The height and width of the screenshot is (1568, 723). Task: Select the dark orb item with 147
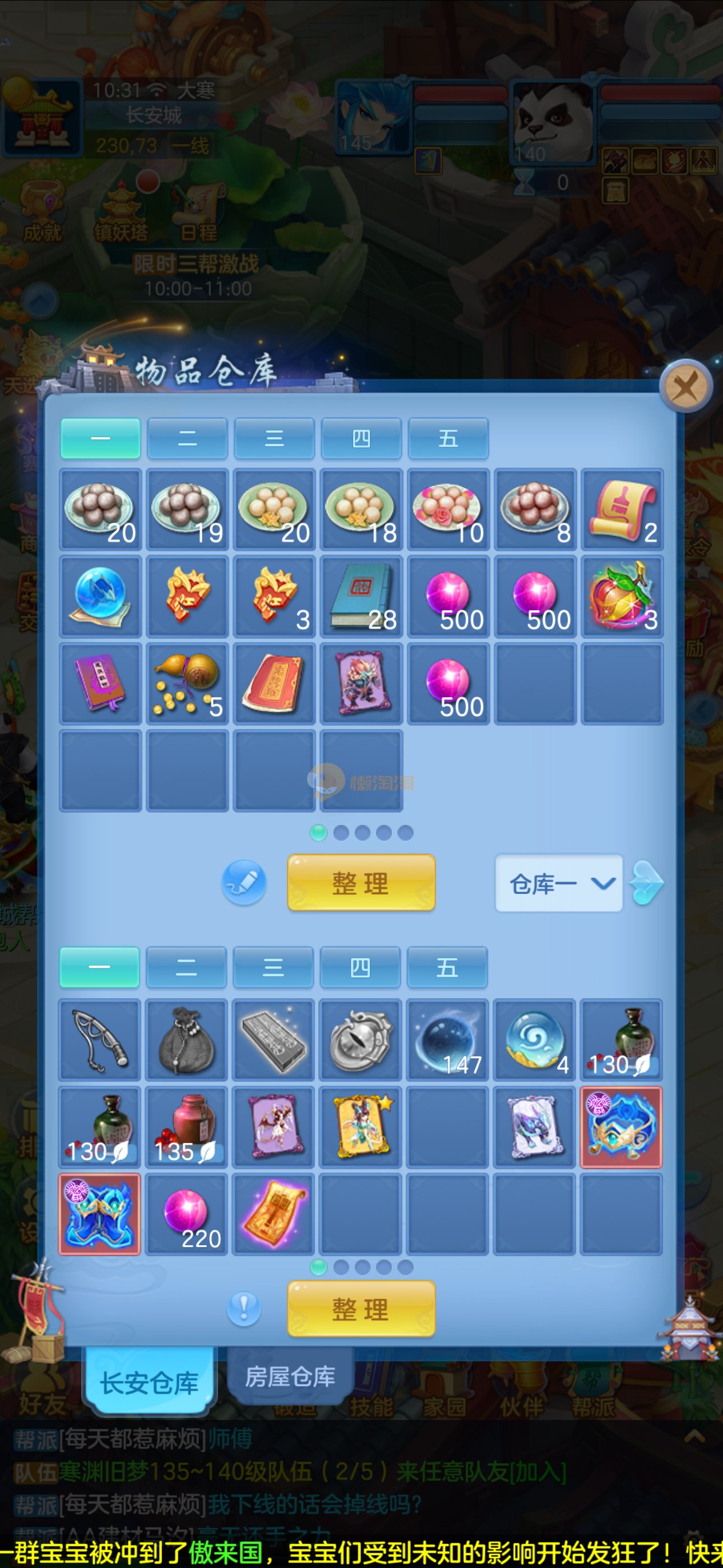447,1040
